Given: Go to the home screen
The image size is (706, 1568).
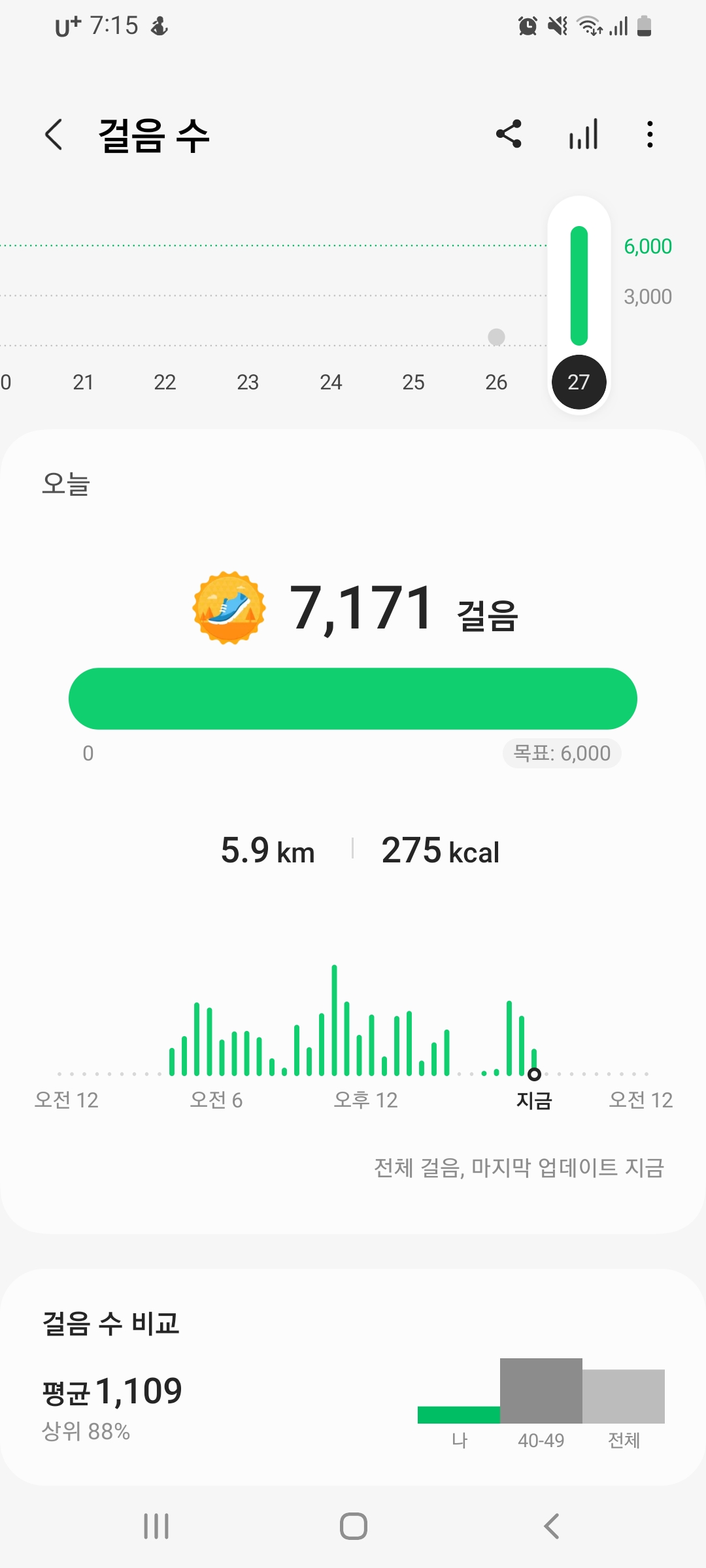Looking at the screenshot, I should tap(353, 1526).
